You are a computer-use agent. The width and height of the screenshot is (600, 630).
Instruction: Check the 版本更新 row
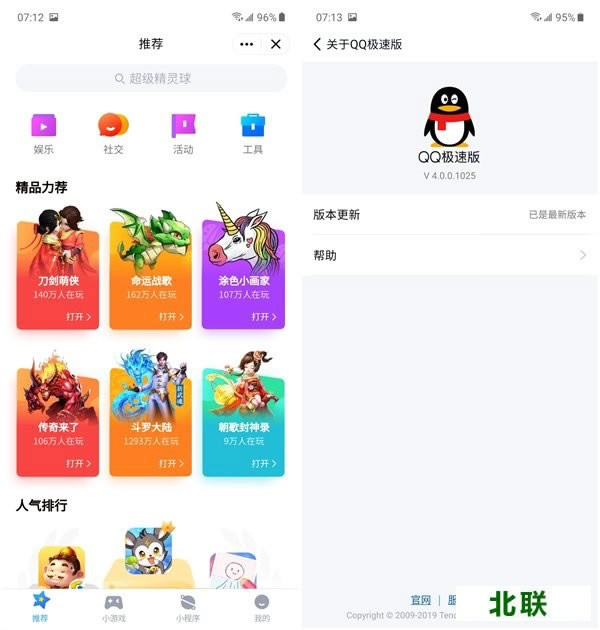coord(448,214)
